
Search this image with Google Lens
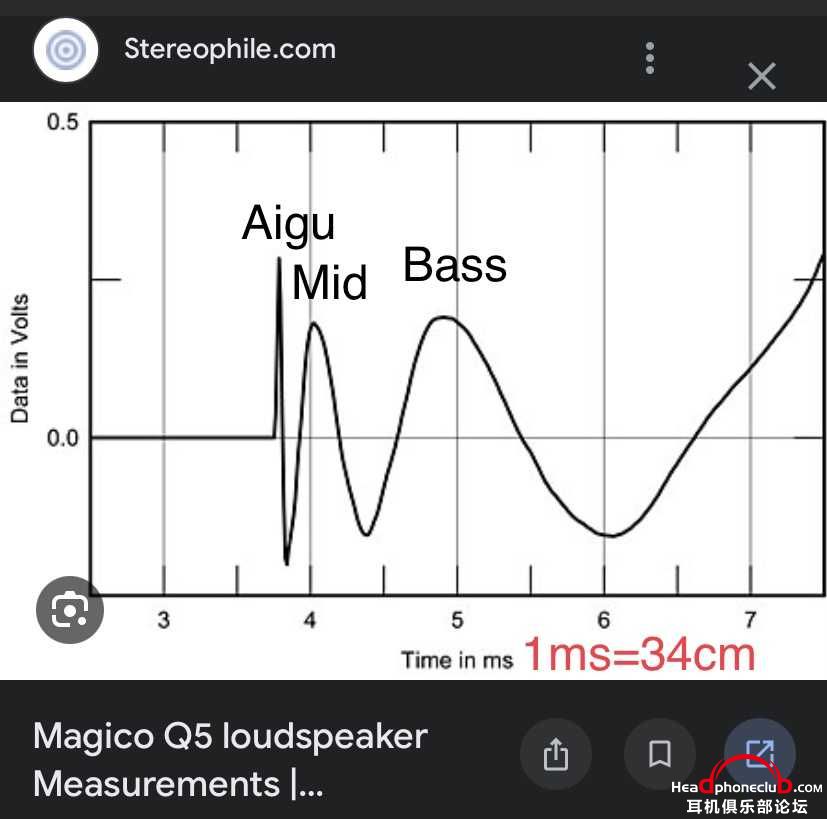tap(70, 609)
